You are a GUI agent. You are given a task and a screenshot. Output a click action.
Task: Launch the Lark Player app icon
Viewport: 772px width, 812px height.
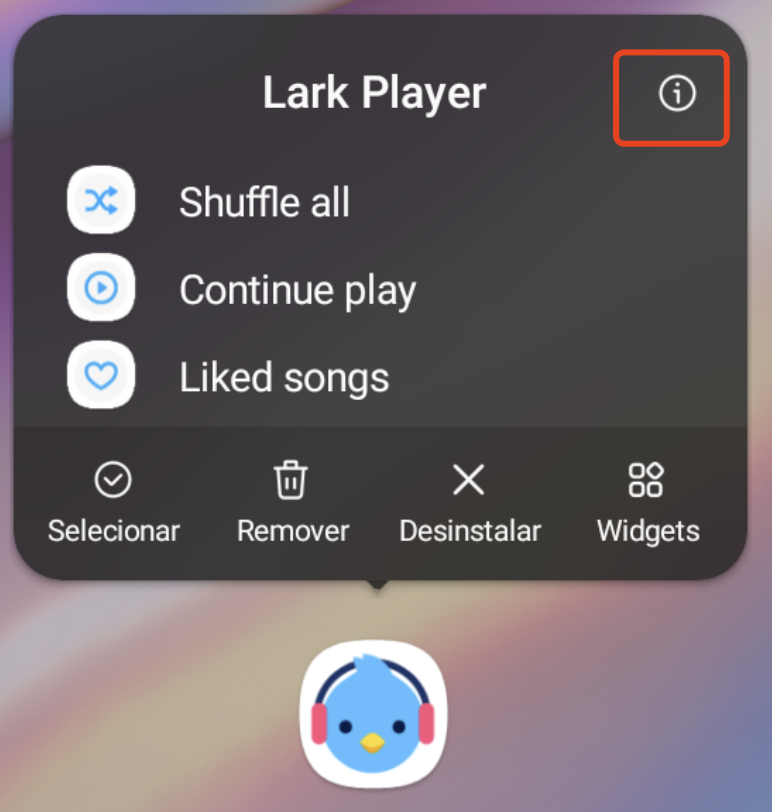pyautogui.click(x=374, y=714)
